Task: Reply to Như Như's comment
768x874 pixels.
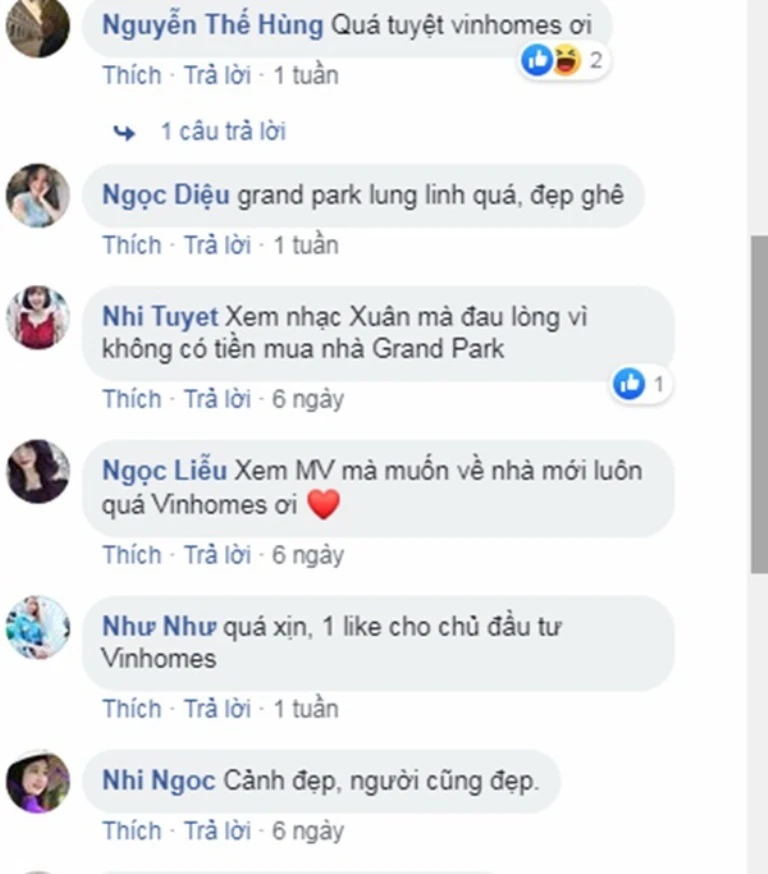Action: (x=217, y=709)
